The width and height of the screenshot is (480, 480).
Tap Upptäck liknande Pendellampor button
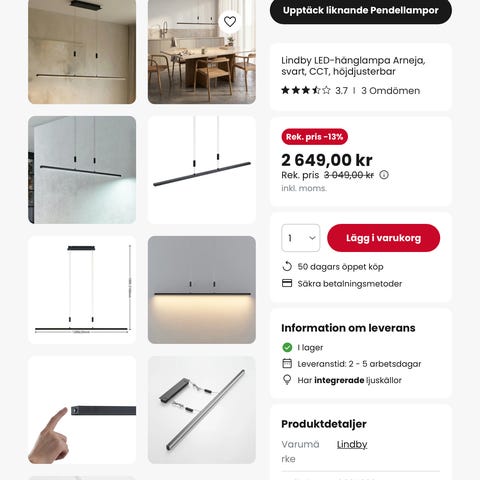click(x=361, y=10)
